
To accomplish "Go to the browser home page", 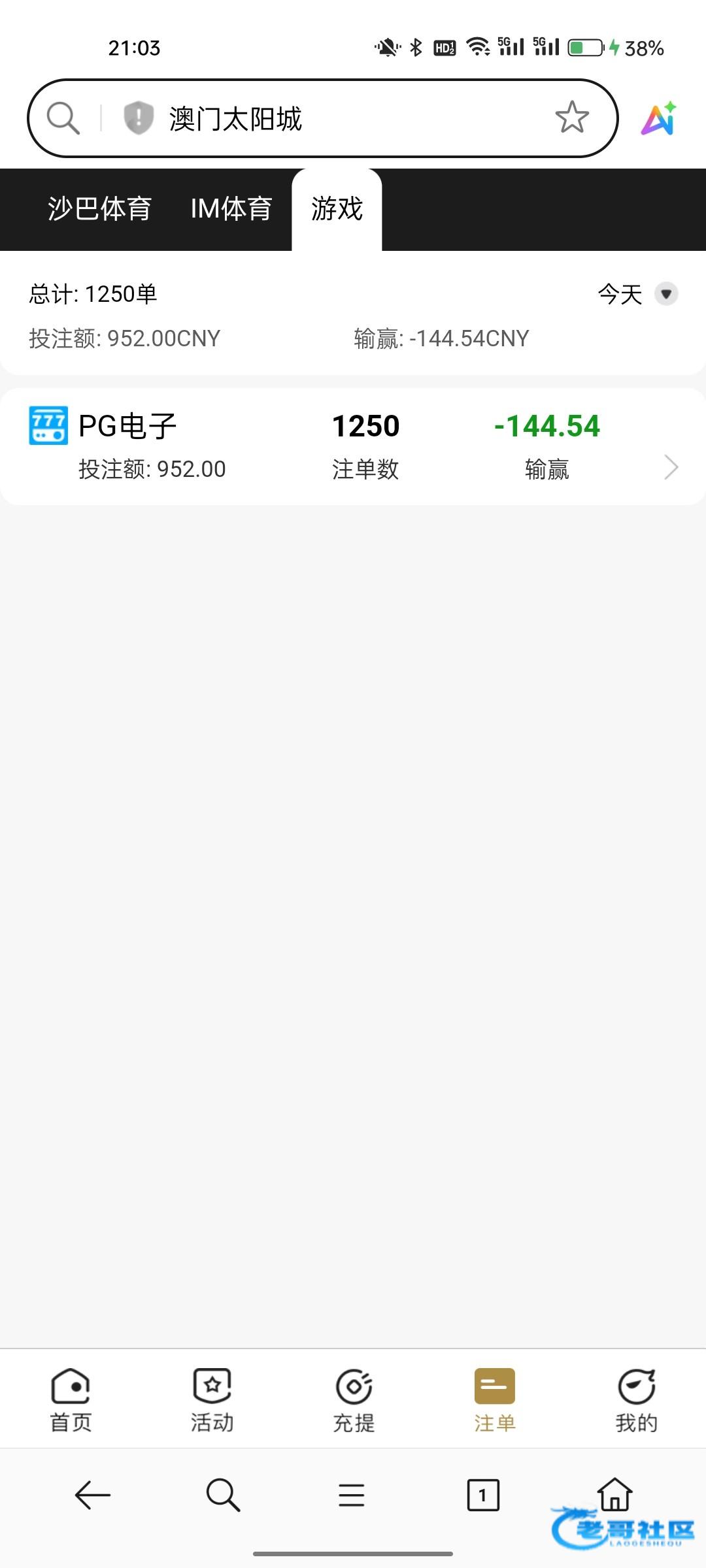I will tap(614, 1494).
